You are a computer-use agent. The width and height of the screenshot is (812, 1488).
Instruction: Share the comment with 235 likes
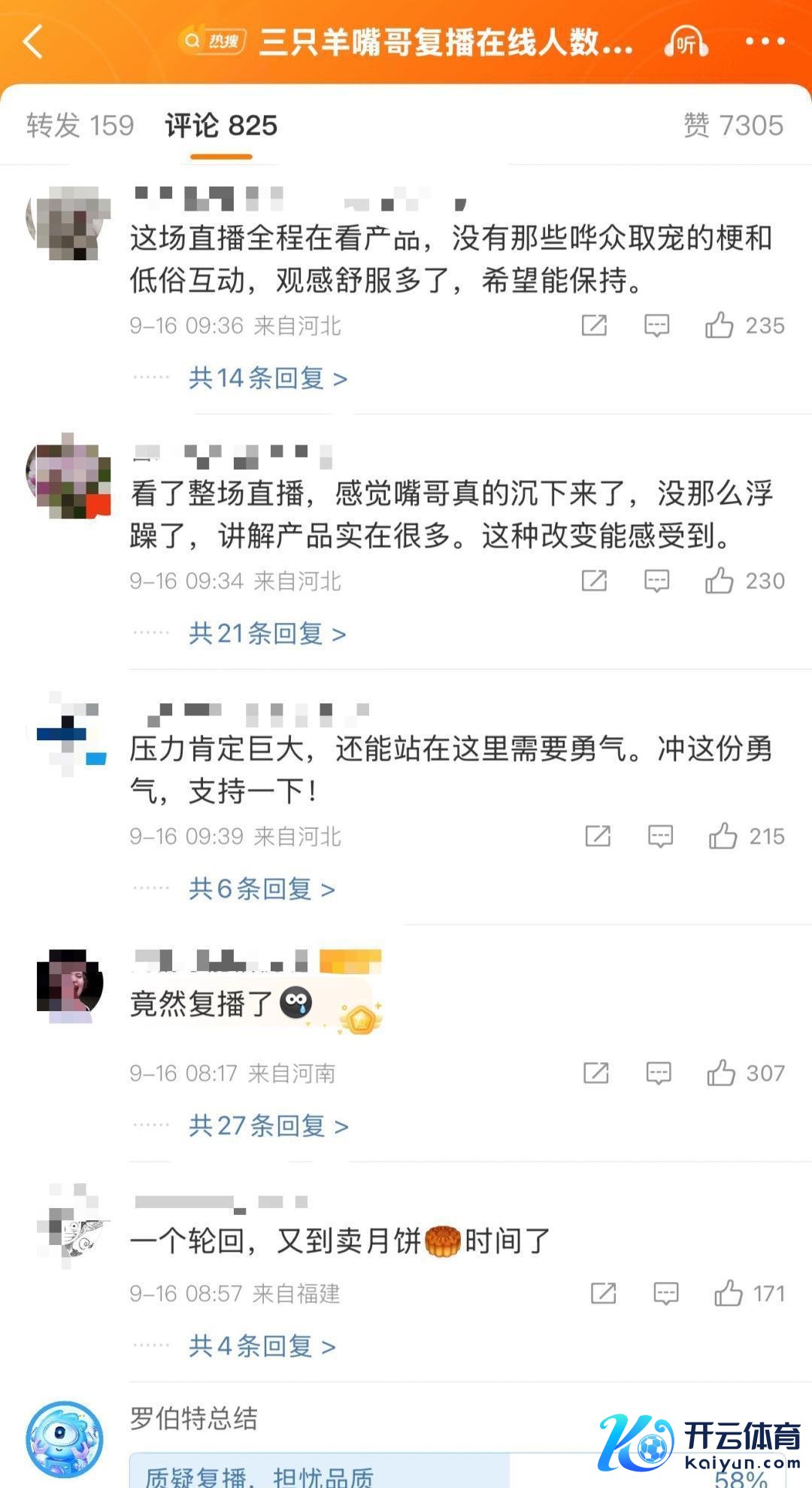[594, 326]
